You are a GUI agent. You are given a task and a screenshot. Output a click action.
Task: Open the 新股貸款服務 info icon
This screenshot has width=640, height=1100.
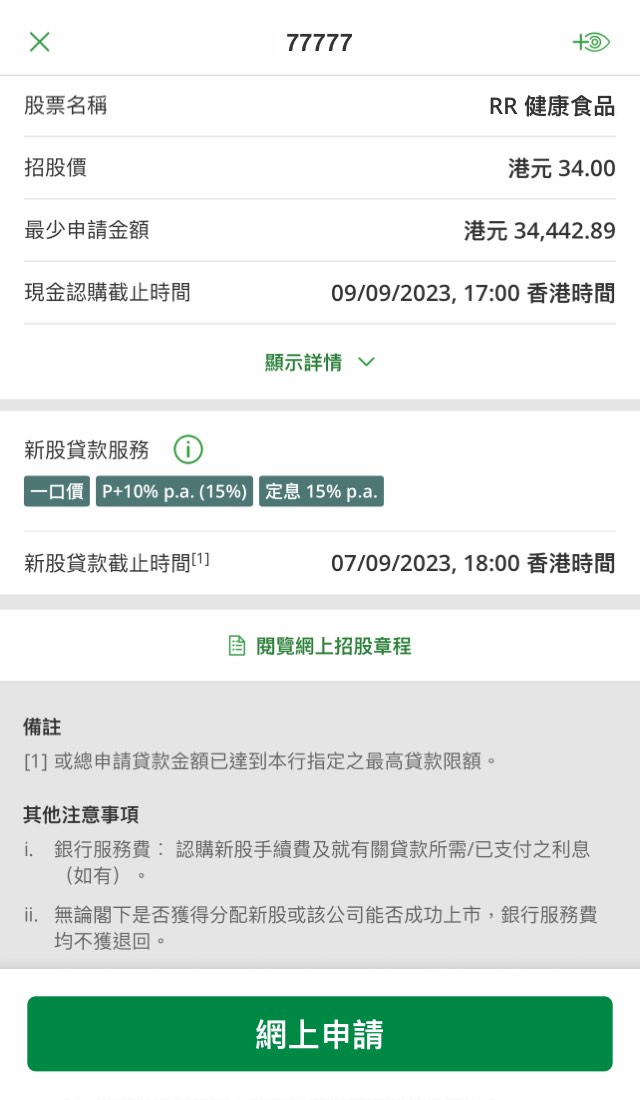click(188, 450)
